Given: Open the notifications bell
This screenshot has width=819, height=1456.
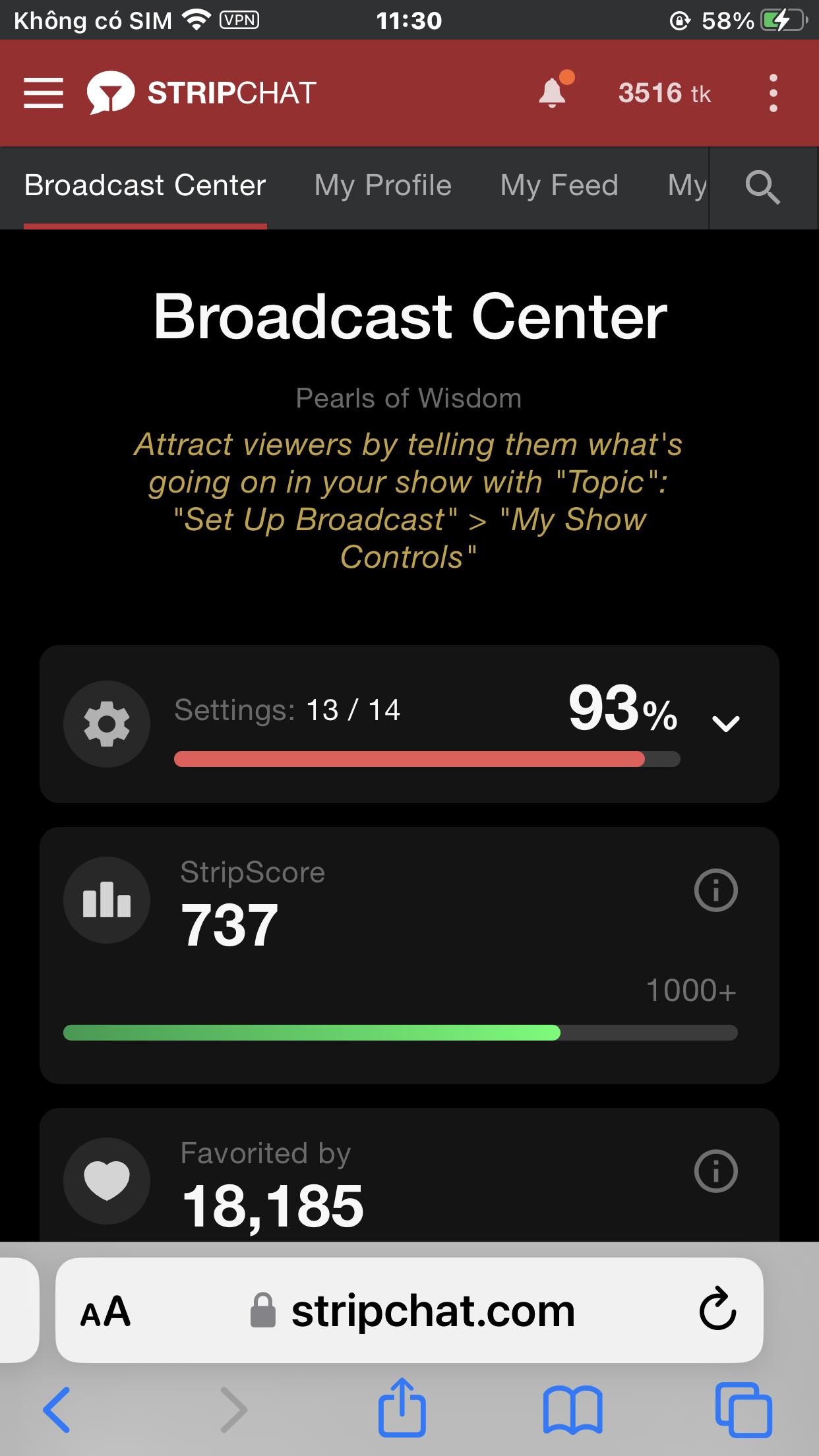Looking at the screenshot, I should pyautogui.click(x=553, y=93).
